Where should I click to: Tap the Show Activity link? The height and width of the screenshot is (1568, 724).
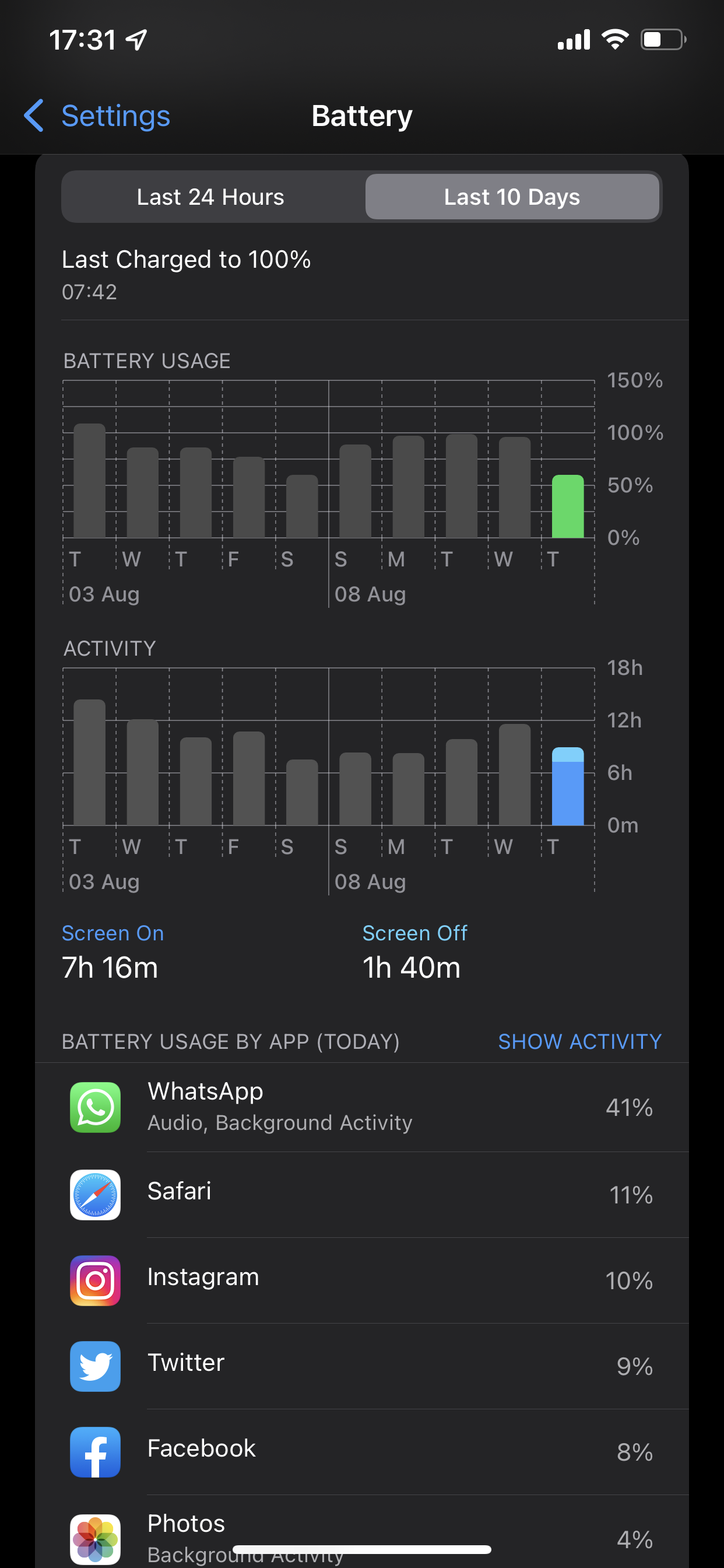click(579, 1041)
